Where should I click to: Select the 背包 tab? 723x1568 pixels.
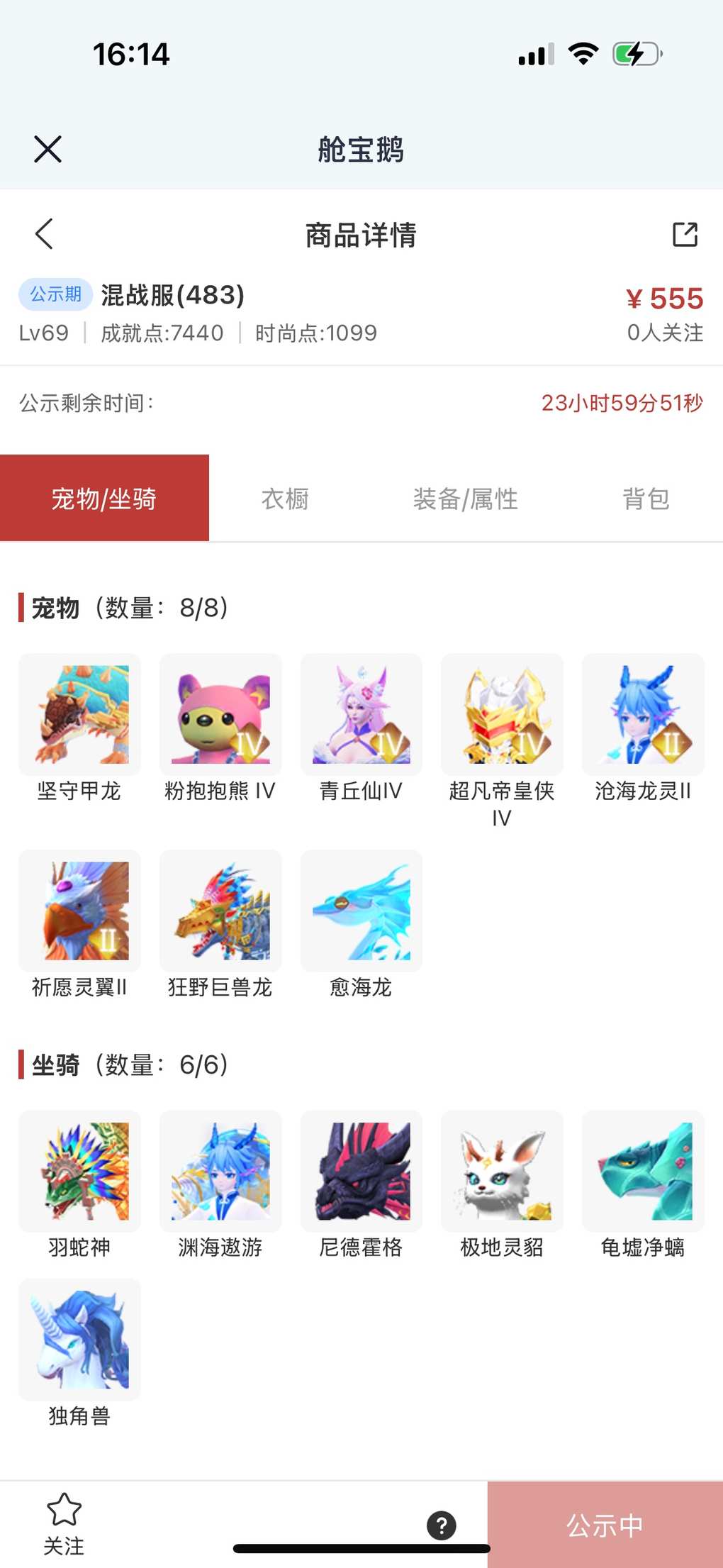pyautogui.click(x=645, y=499)
